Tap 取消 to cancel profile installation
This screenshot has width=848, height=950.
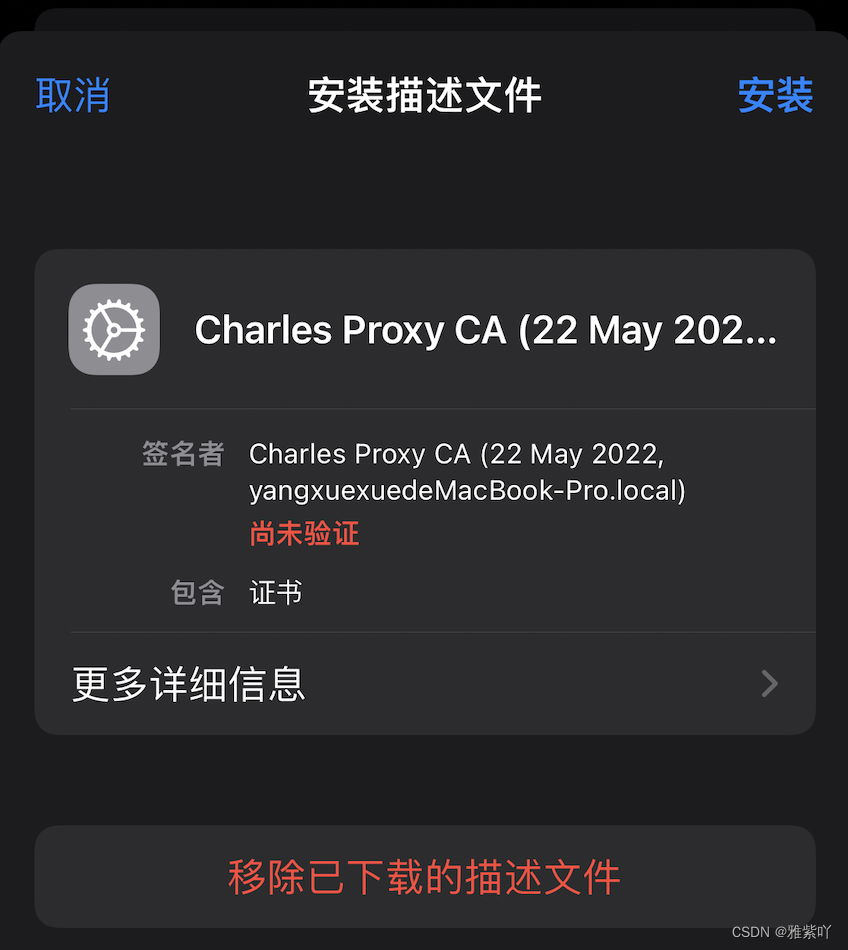pyautogui.click(x=73, y=96)
